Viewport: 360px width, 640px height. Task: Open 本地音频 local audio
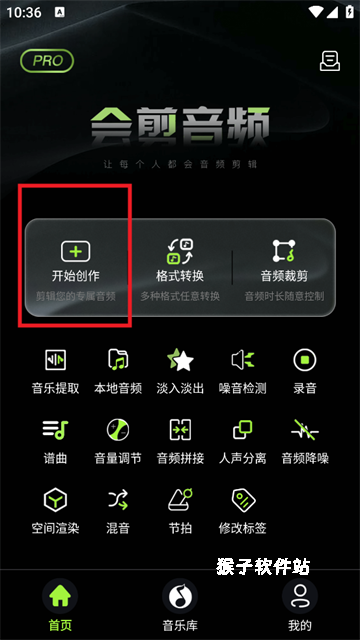118,371
